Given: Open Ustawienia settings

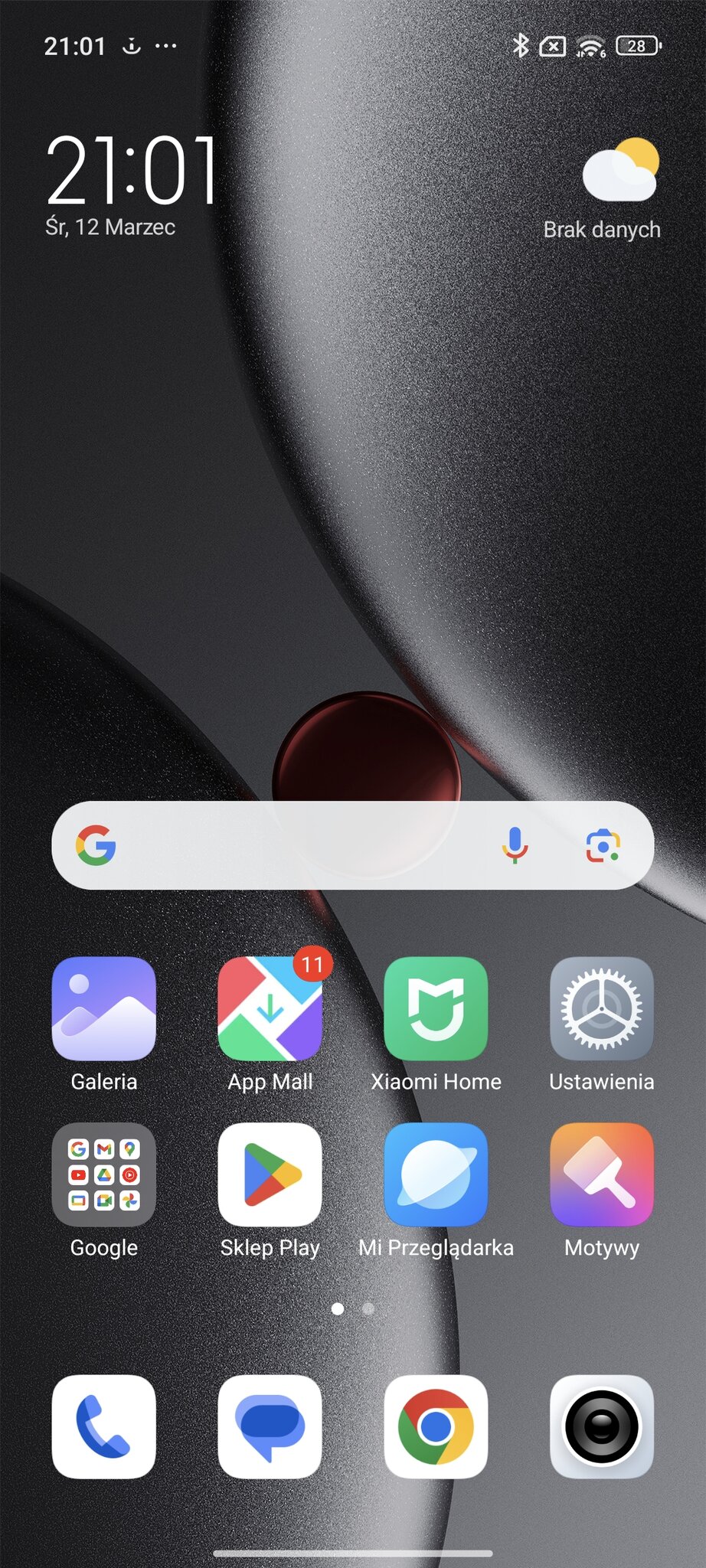Looking at the screenshot, I should tap(602, 1008).
